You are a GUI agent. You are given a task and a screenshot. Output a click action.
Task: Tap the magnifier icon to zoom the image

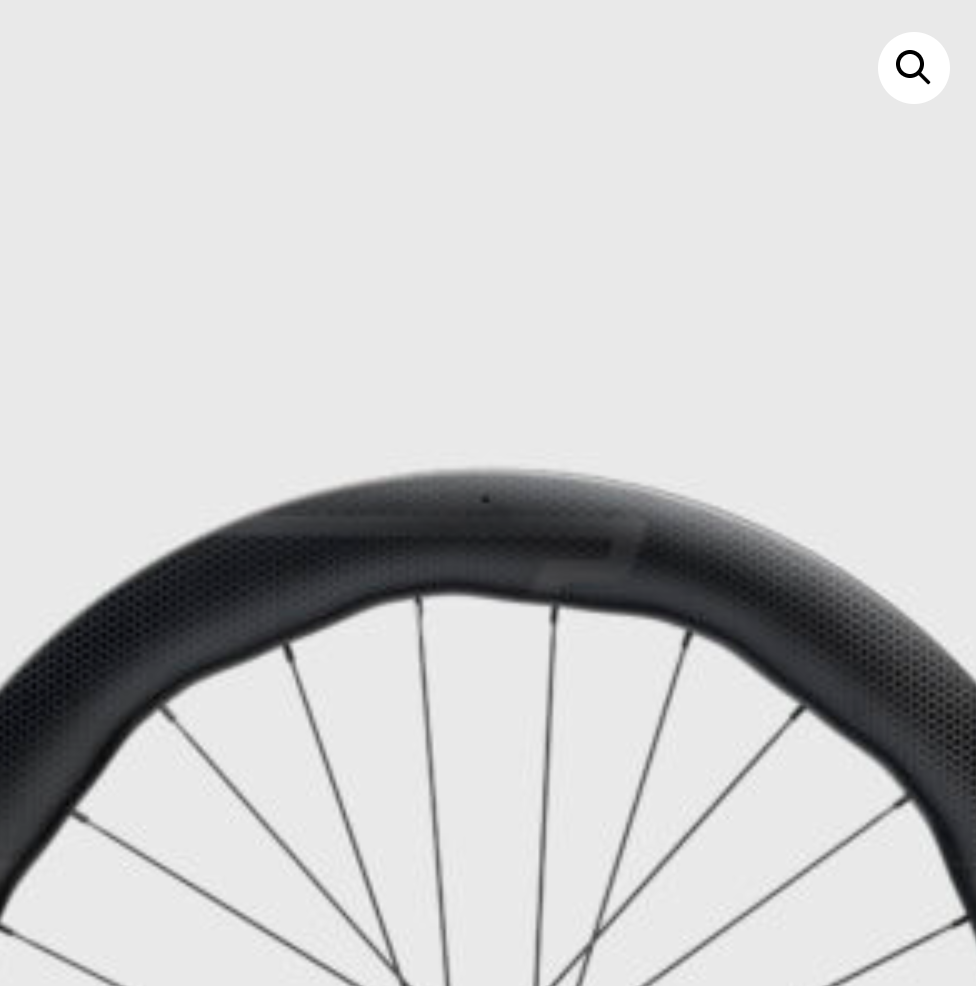[x=913, y=68]
